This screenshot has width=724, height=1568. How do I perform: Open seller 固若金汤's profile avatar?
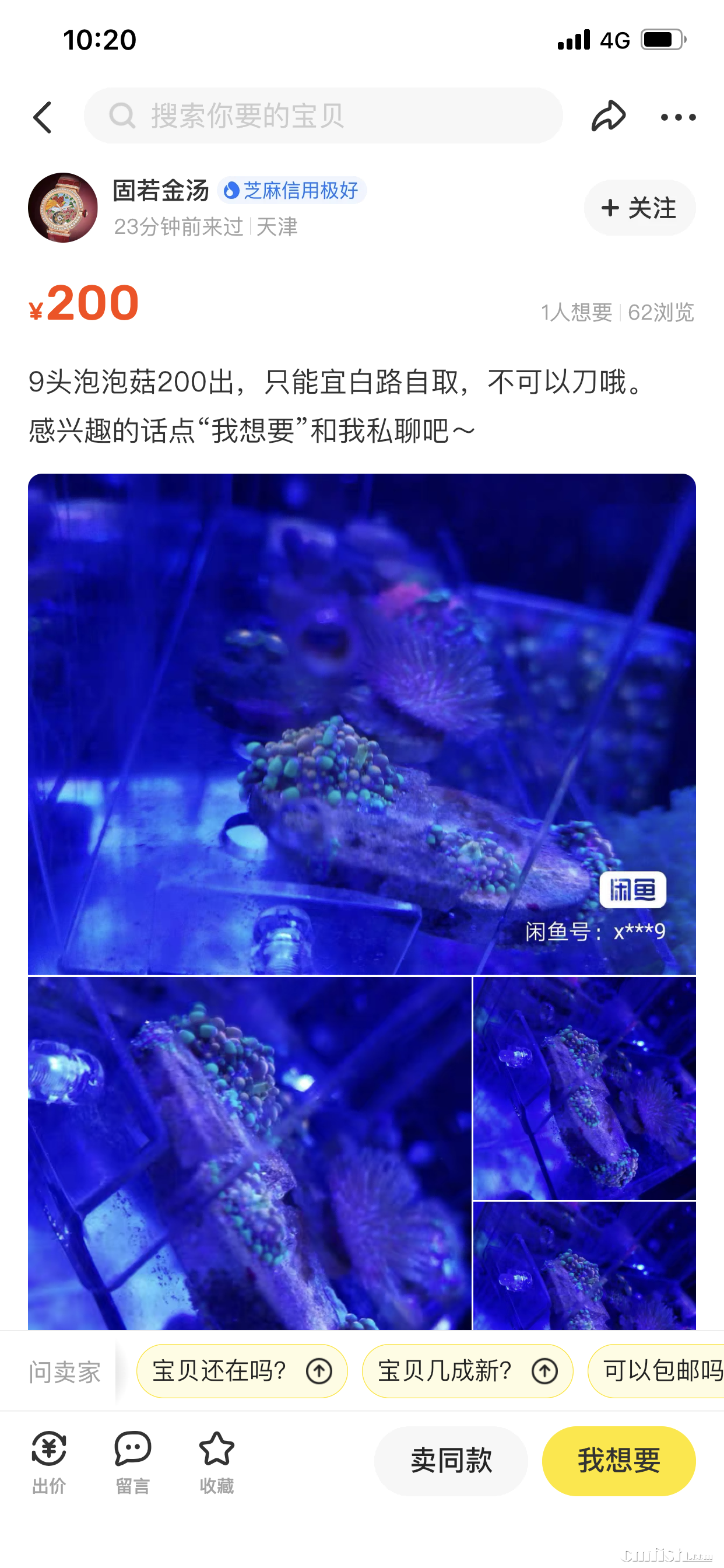pyautogui.click(x=63, y=208)
